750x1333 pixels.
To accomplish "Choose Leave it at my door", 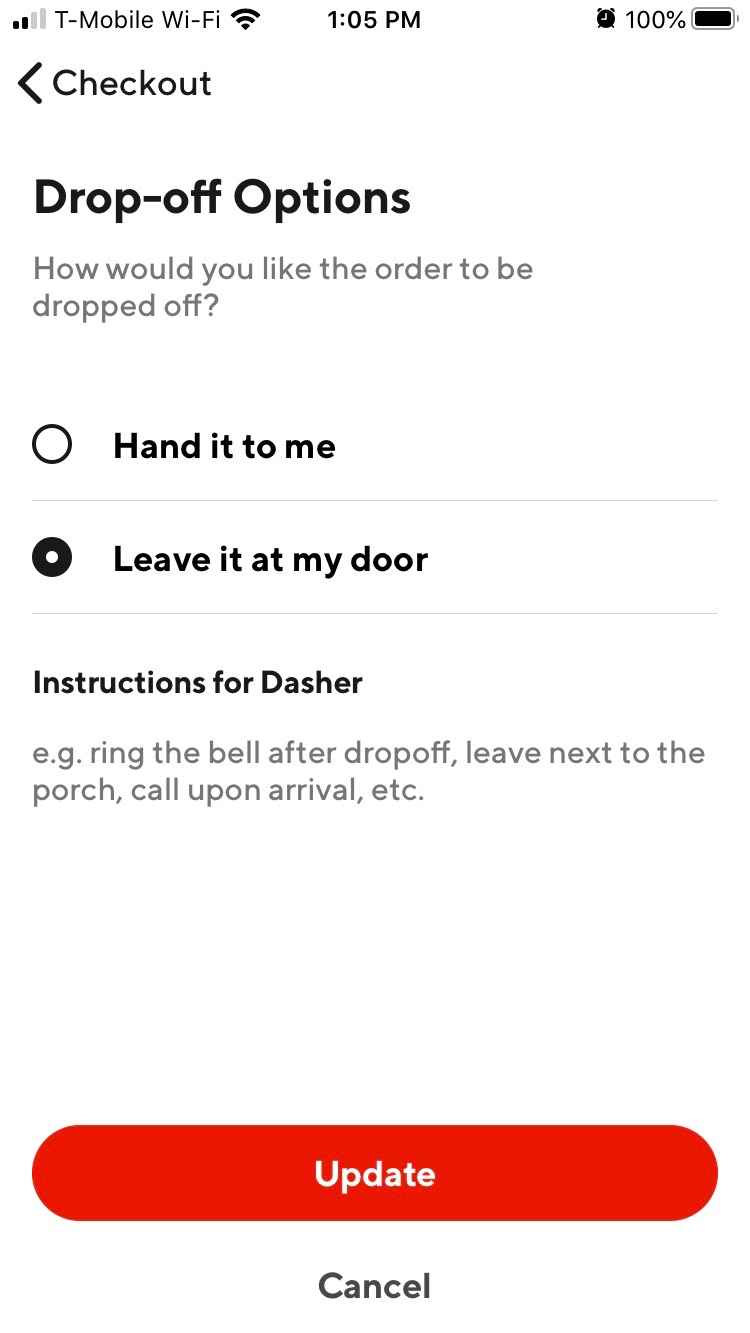I will click(375, 558).
